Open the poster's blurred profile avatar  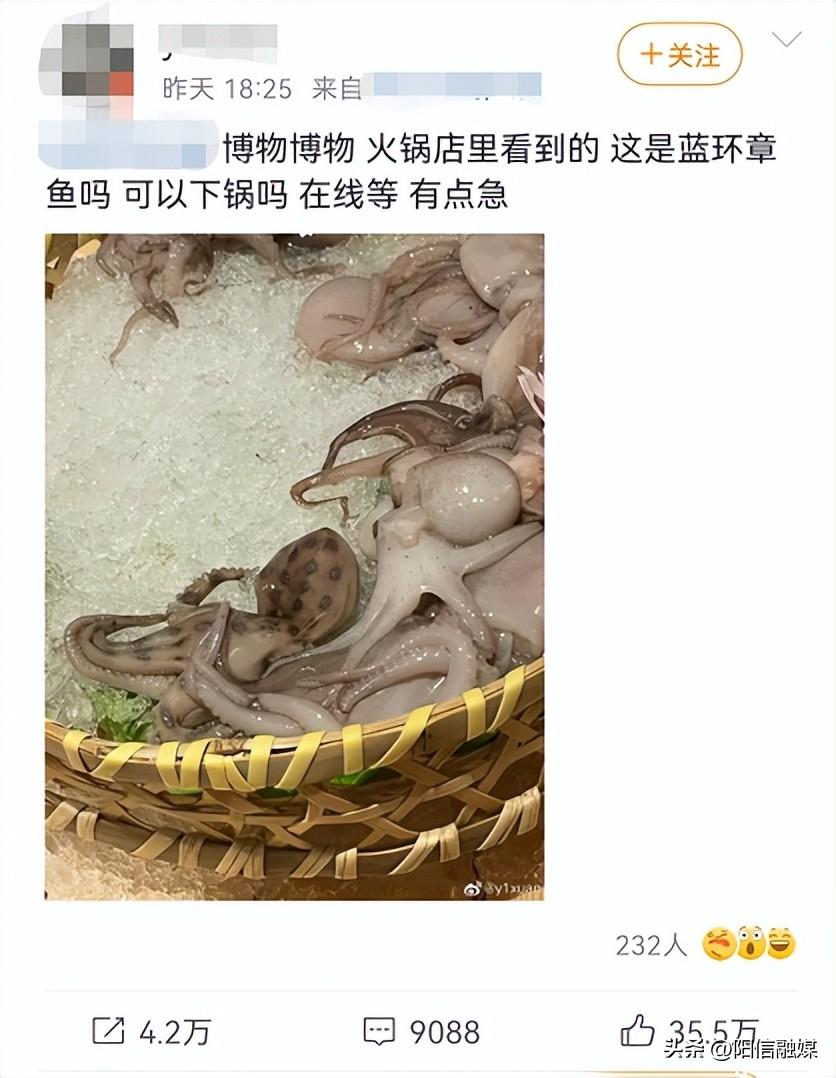(87, 57)
